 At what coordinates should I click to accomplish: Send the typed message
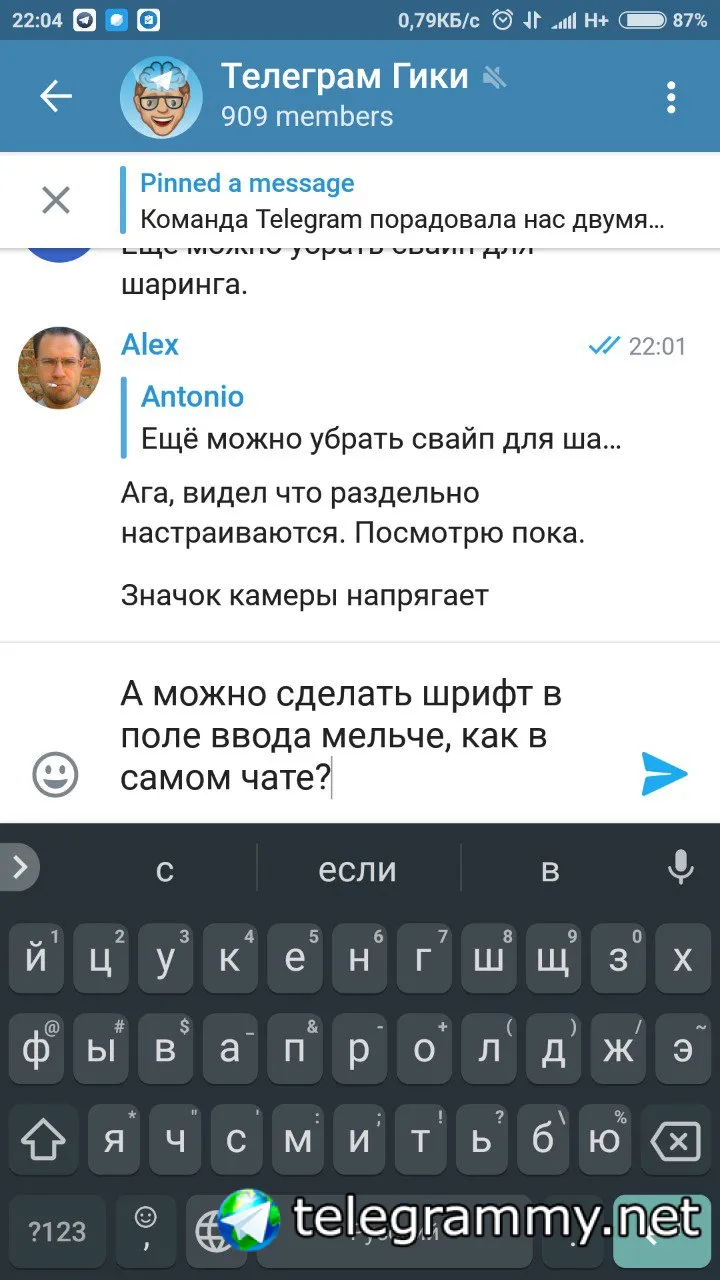coord(664,773)
